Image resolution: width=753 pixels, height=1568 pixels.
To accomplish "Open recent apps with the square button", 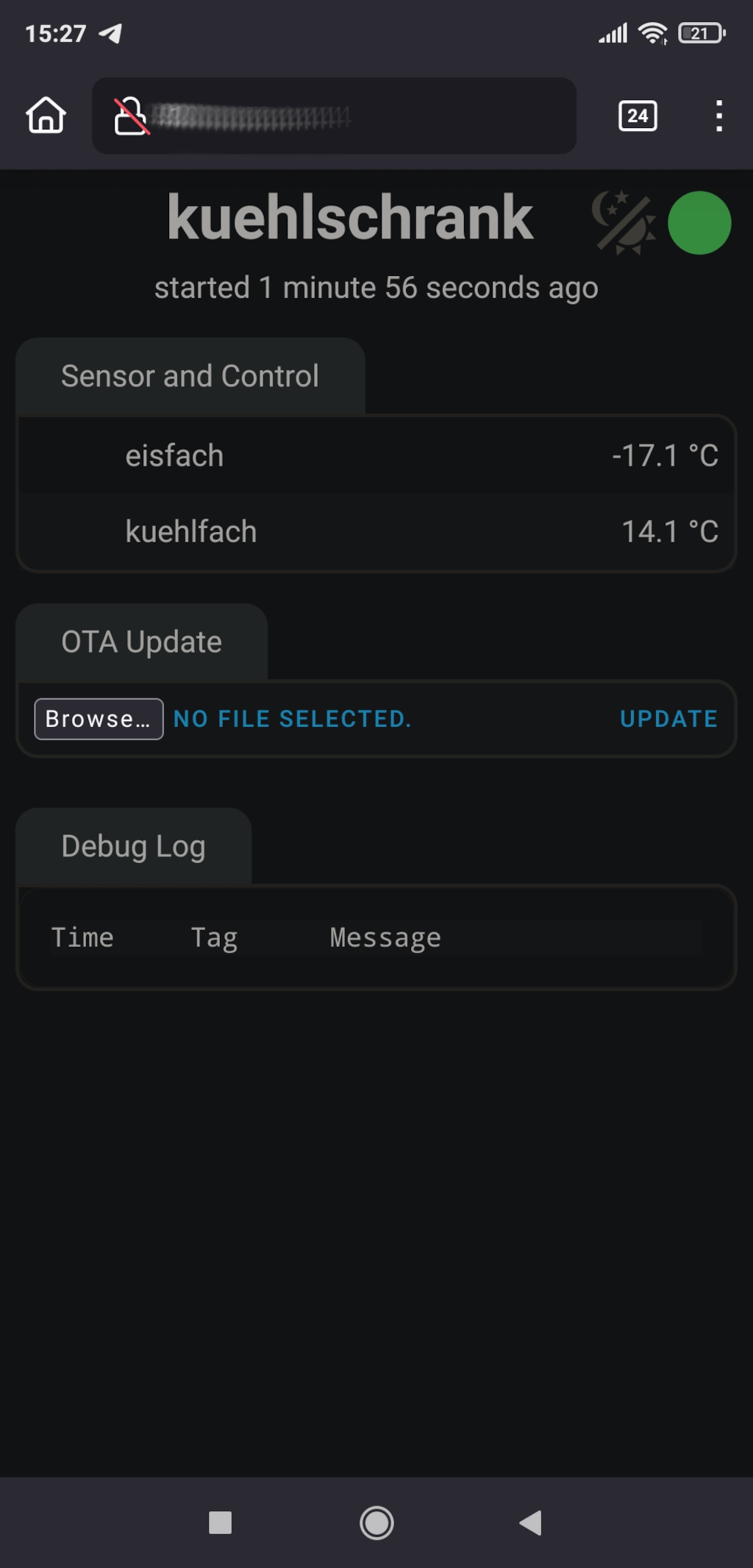I will coord(220,1522).
